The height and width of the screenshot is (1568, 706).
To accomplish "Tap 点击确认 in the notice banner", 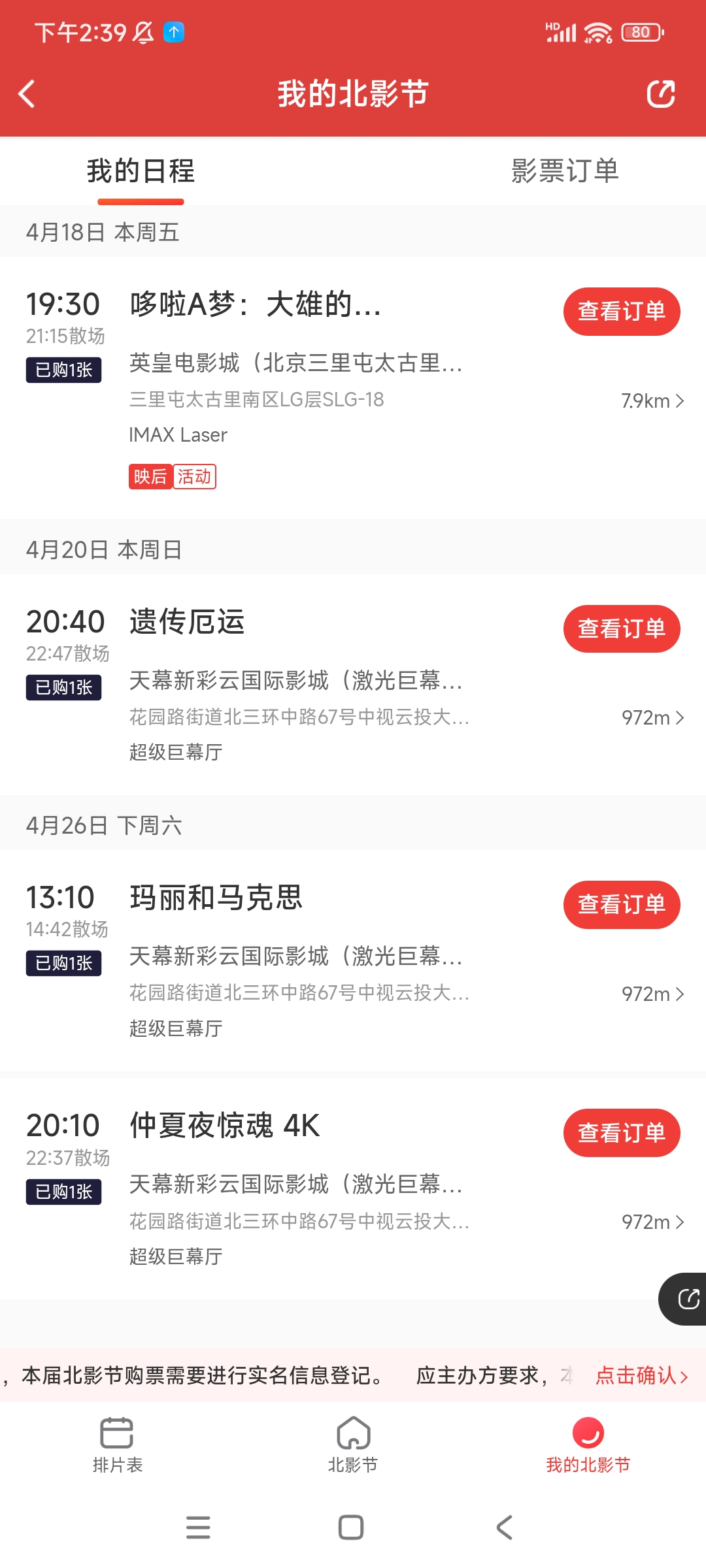I will tap(641, 1376).
